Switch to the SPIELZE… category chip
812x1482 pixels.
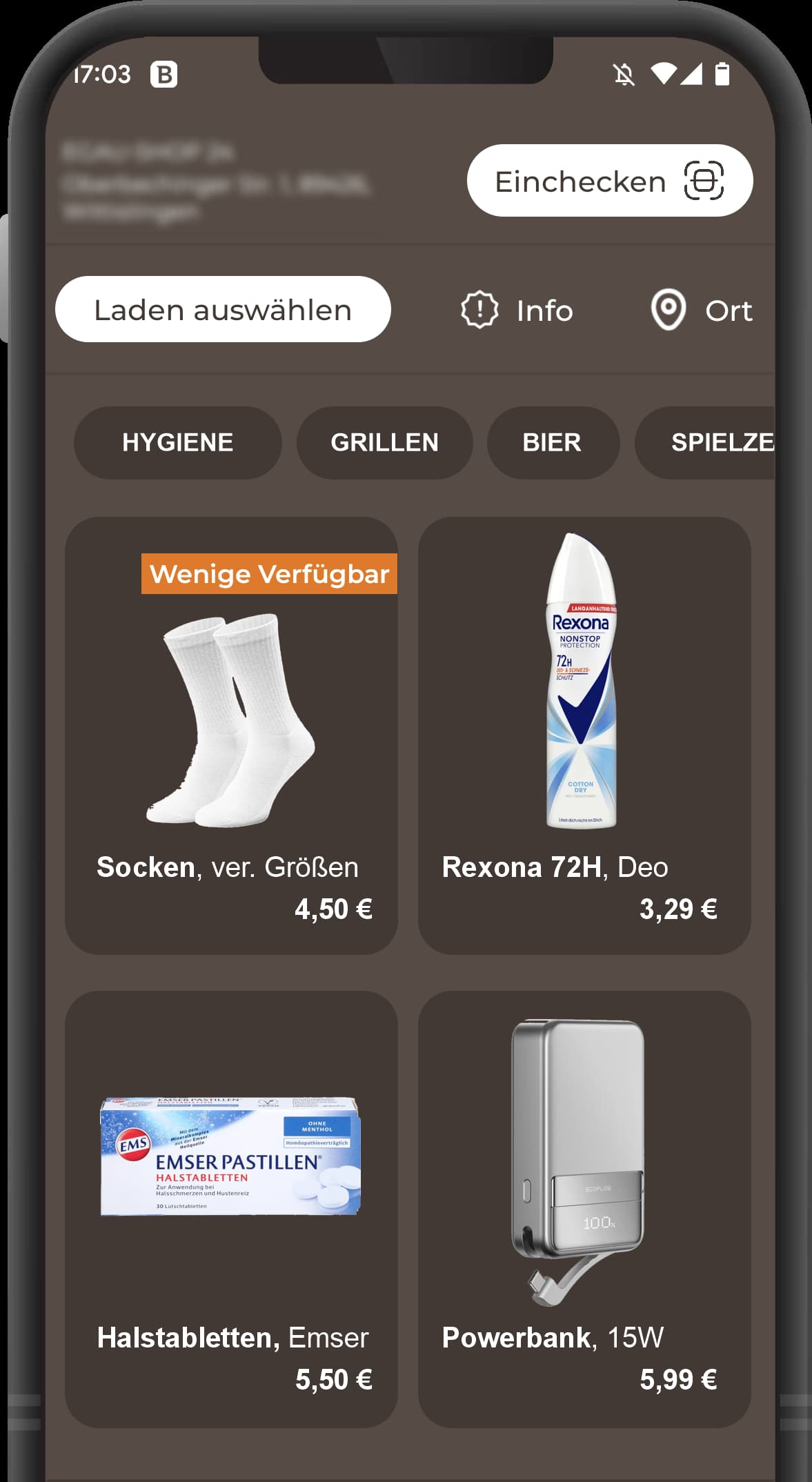[711, 442]
